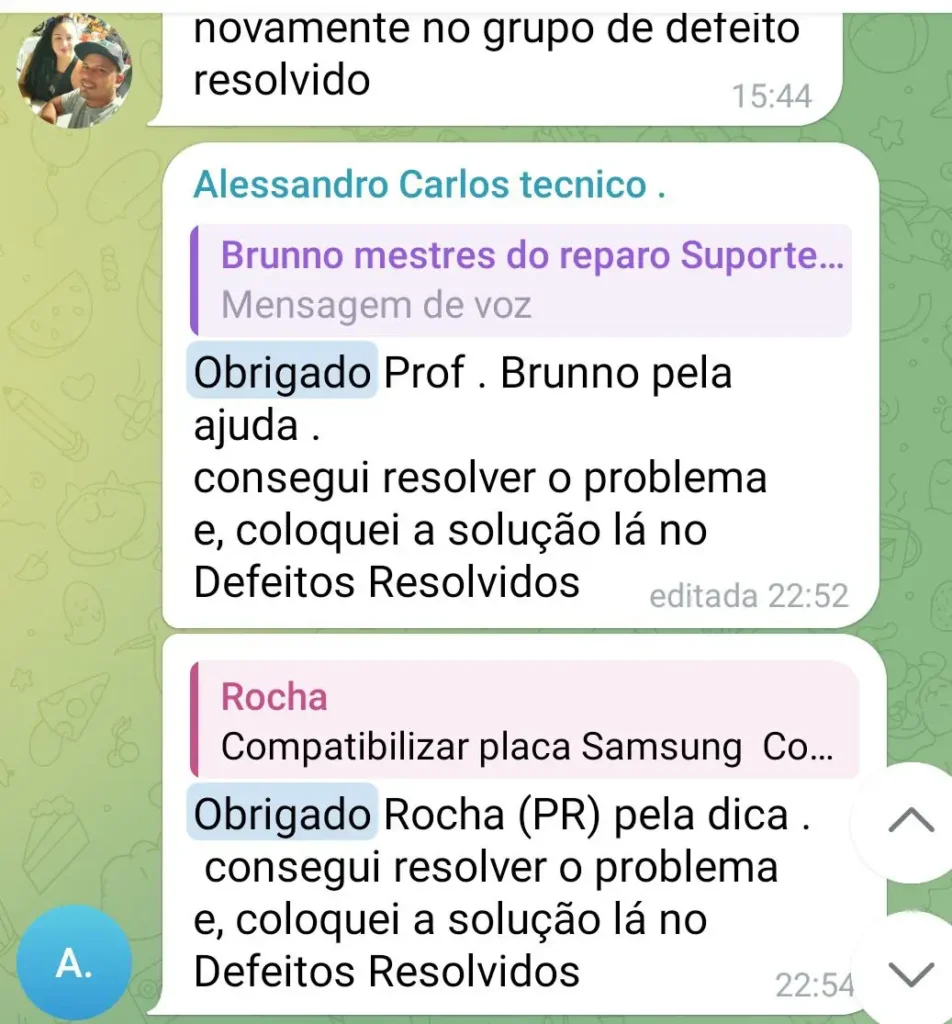This screenshot has height=1024, width=952.
Task: Open the couple photo avatar profile
Action: (x=74, y=71)
